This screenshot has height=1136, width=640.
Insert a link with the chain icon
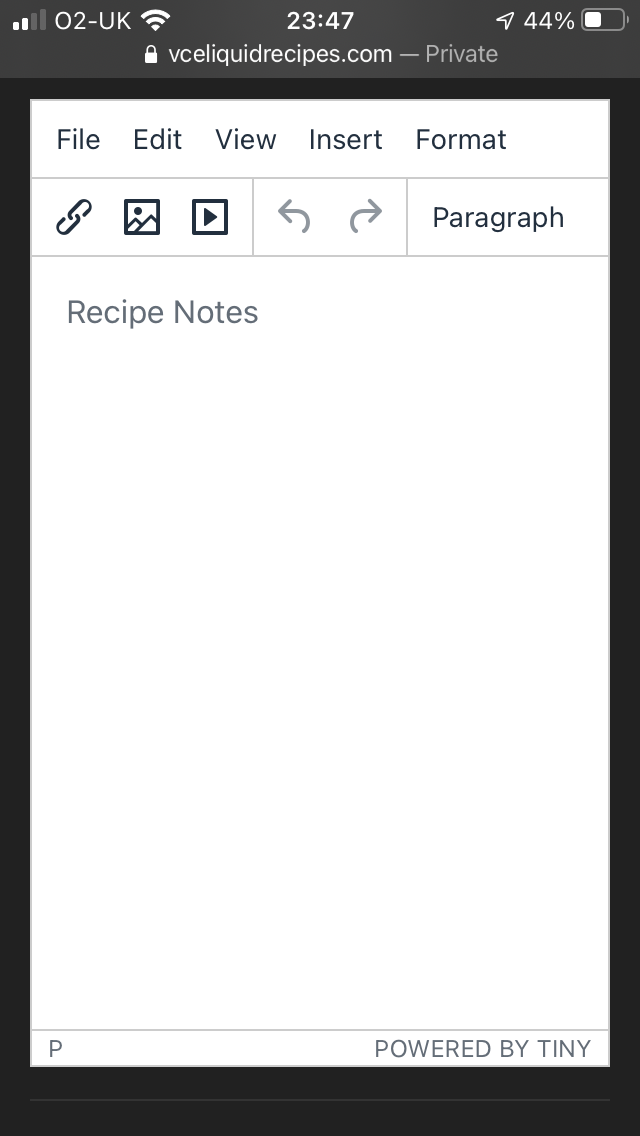(x=74, y=217)
